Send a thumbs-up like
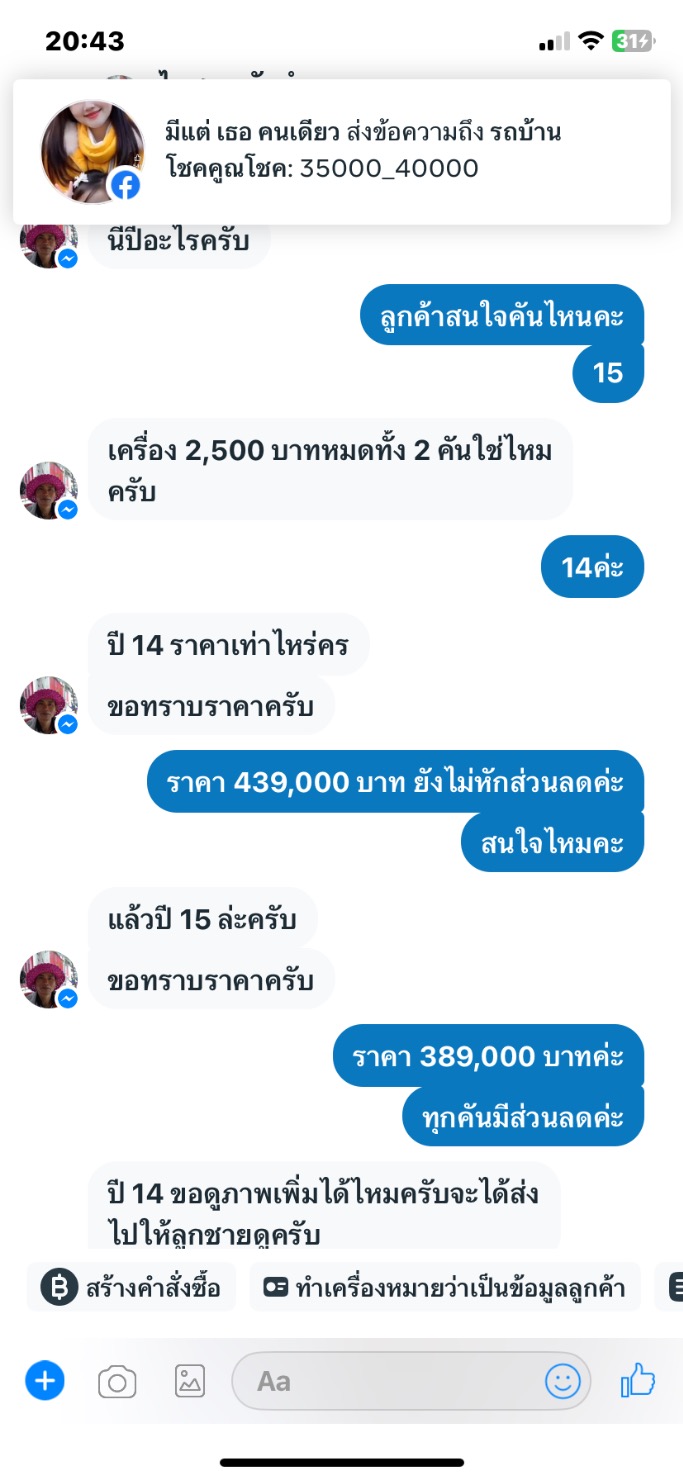Screen dimensions: 683x1480 [638, 1382]
